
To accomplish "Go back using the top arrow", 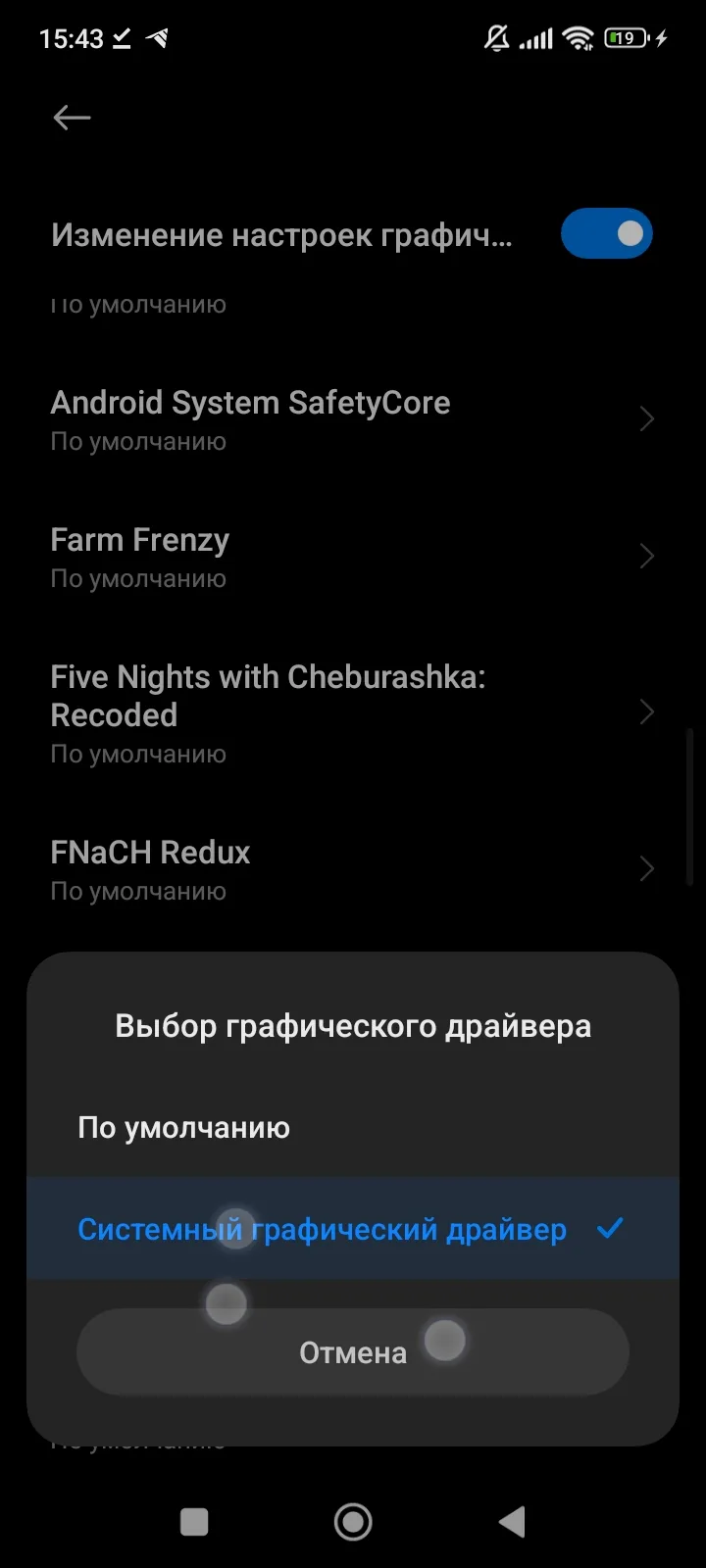I will point(72,118).
